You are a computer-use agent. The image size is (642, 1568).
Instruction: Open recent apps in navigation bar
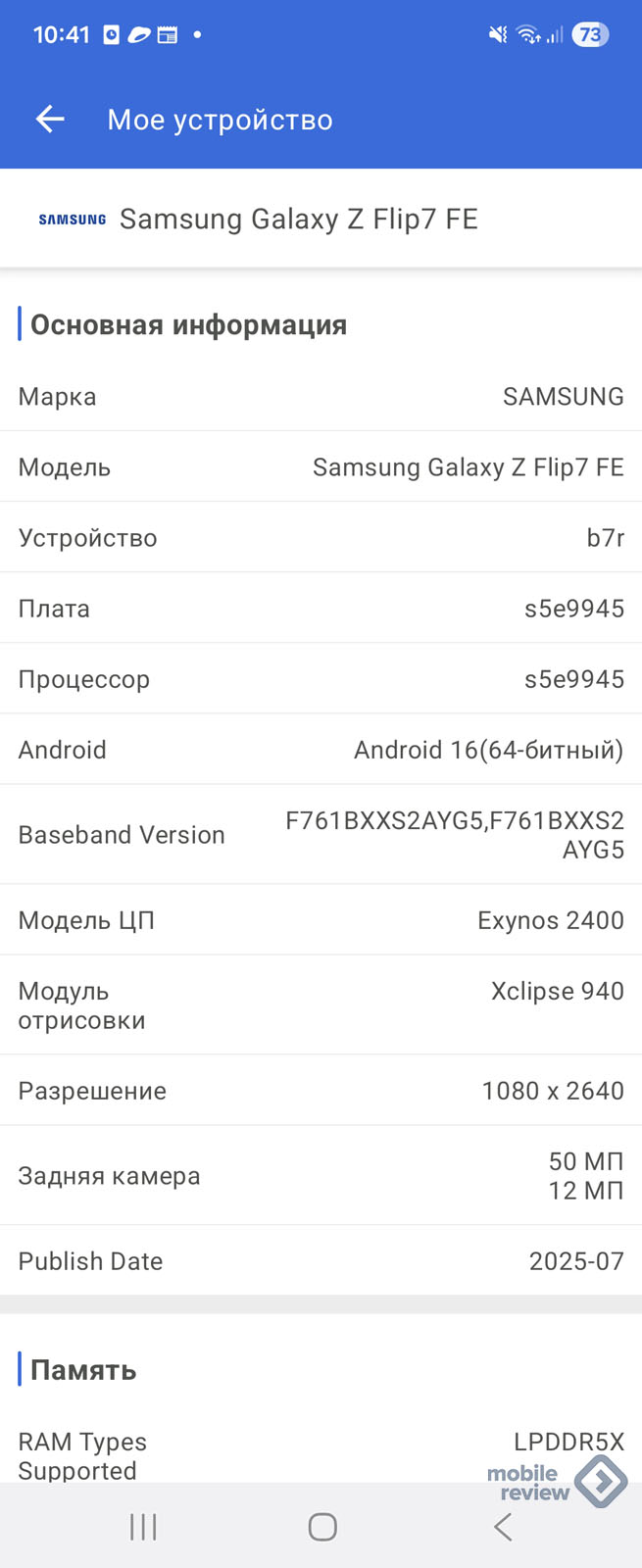[143, 1526]
